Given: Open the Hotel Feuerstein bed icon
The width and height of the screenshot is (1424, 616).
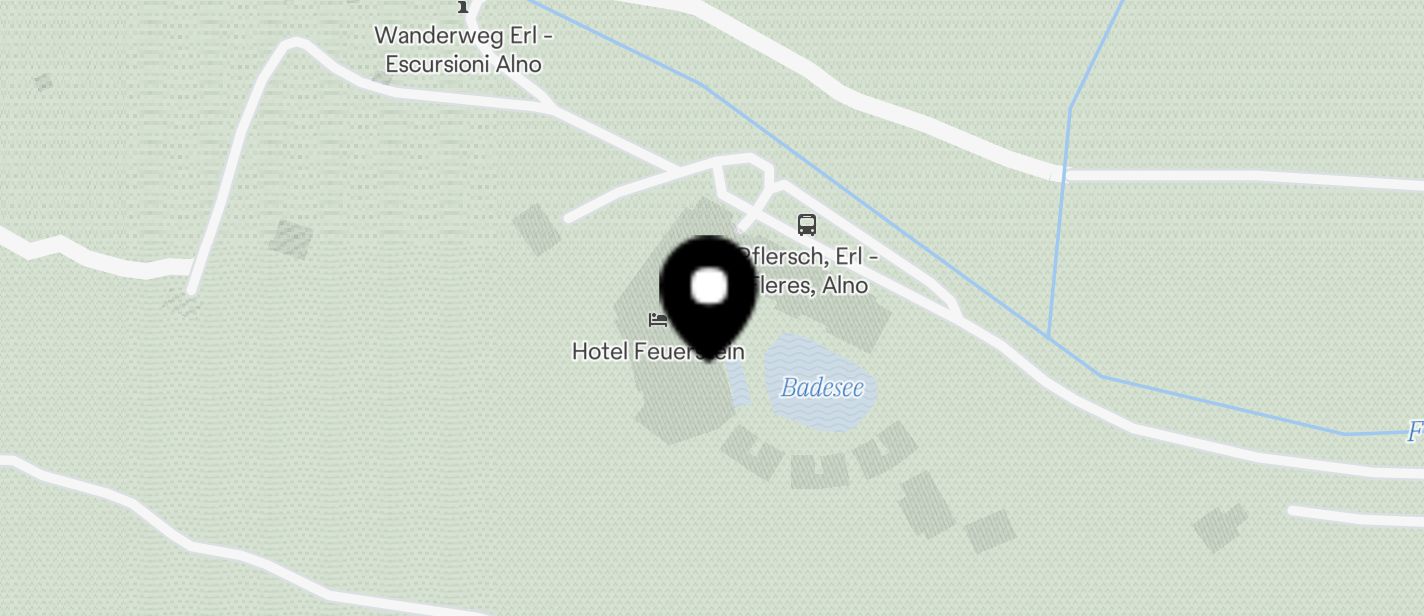Looking at the screenshot, I should click(658, 321).
